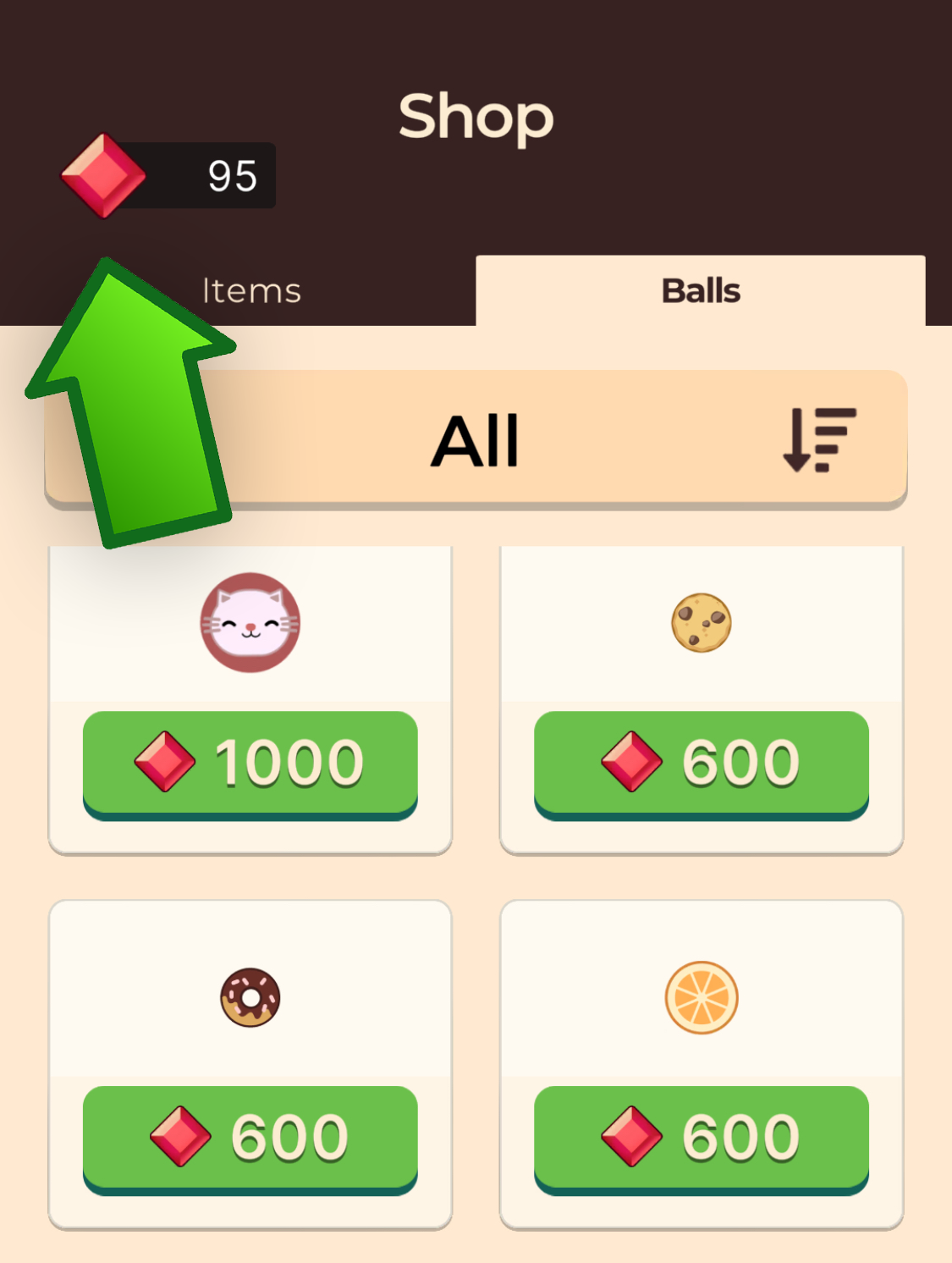Purchase the orange slice ball for 600 gems
952x1263 pixels.
pos(701,1137)
